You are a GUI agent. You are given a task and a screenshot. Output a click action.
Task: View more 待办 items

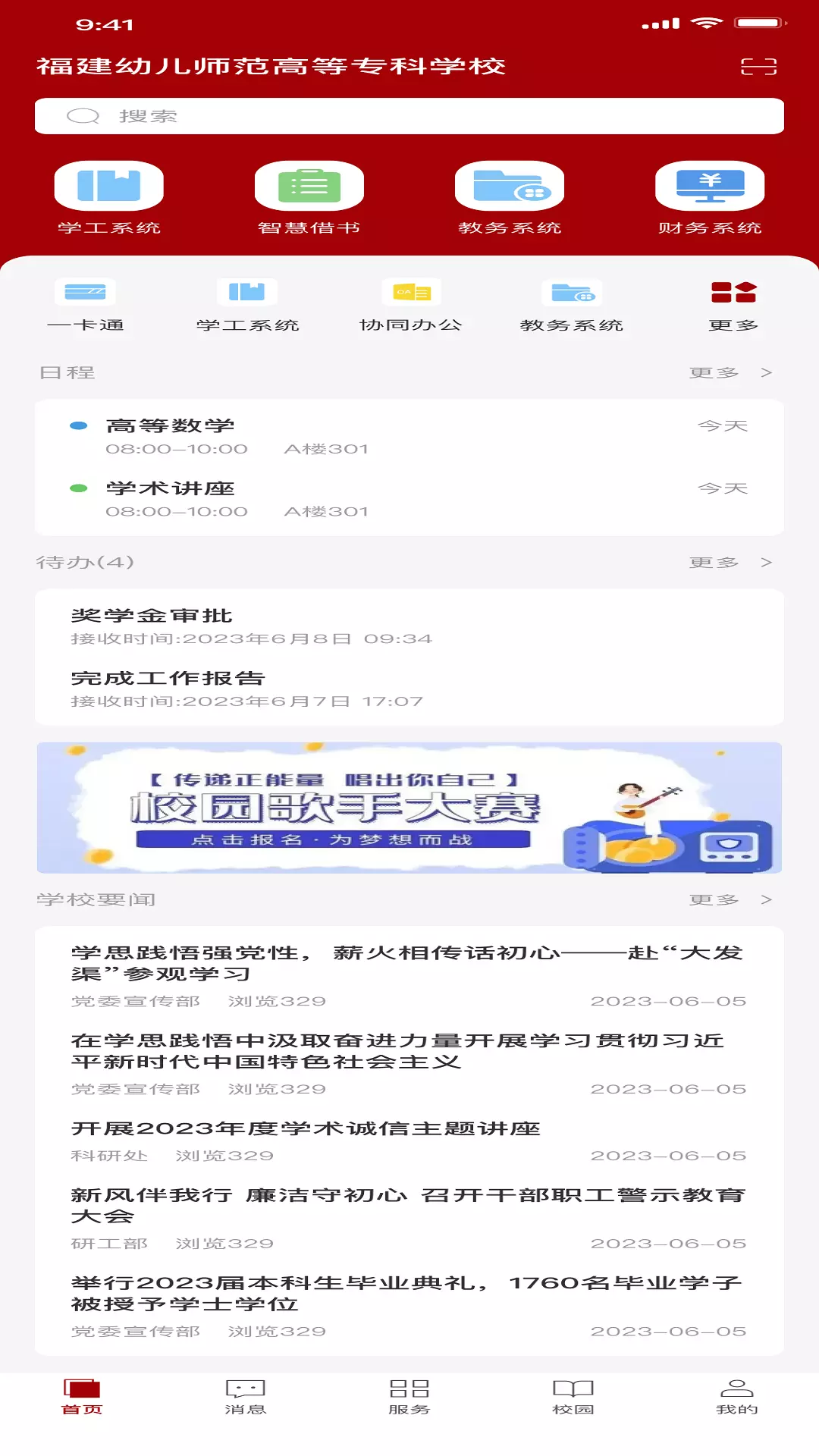pos(731,562)
